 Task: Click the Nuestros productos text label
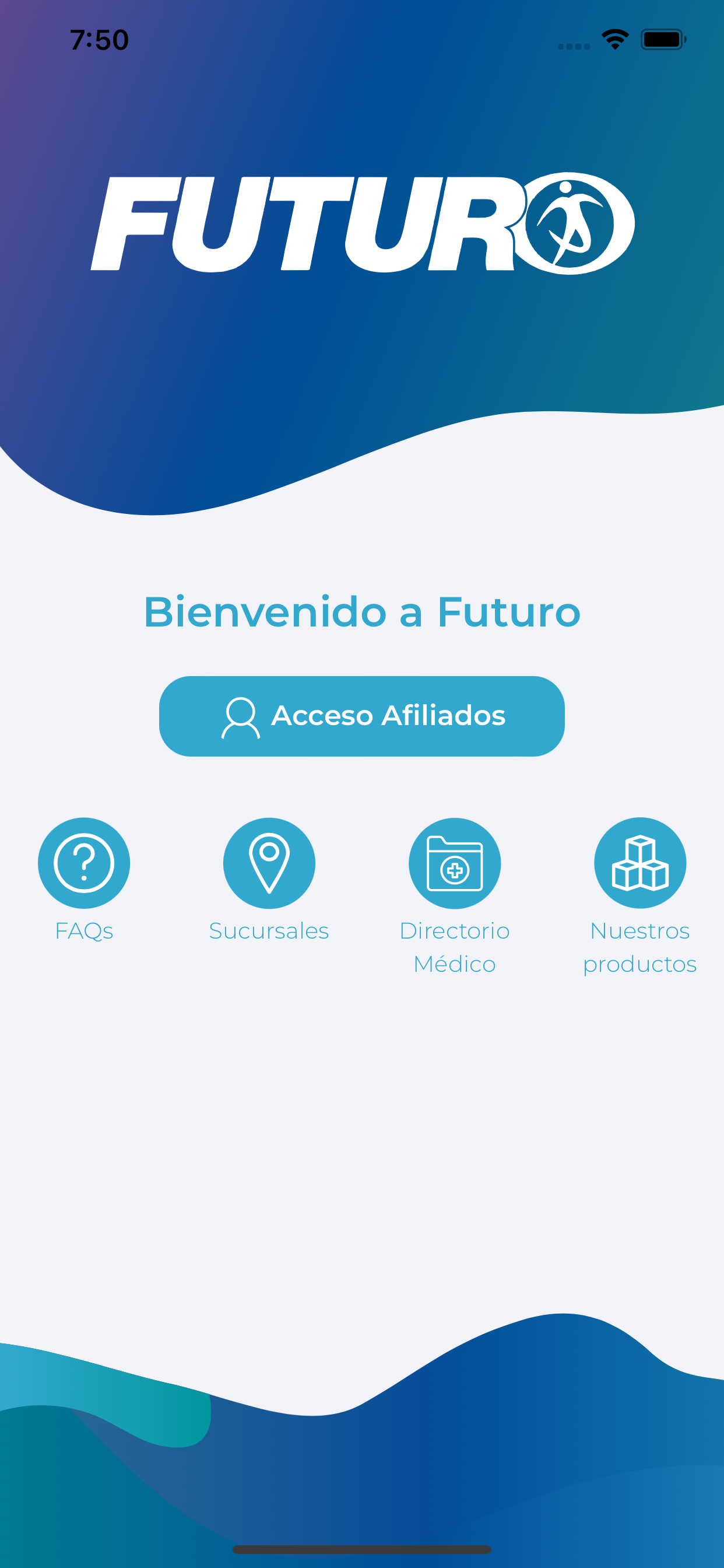tap(640, 947)
